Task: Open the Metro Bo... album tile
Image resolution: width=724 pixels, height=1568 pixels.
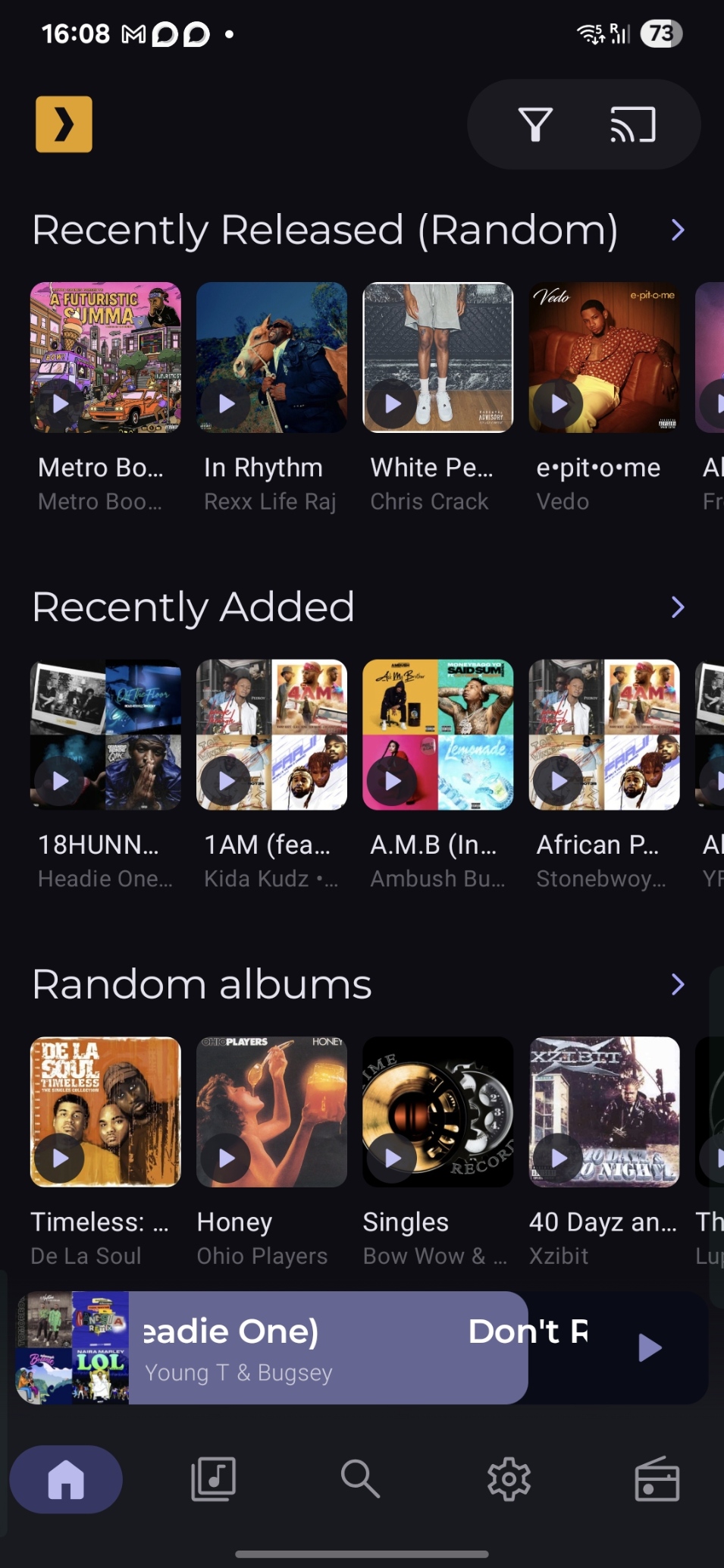Action: (x=105, y=357)
